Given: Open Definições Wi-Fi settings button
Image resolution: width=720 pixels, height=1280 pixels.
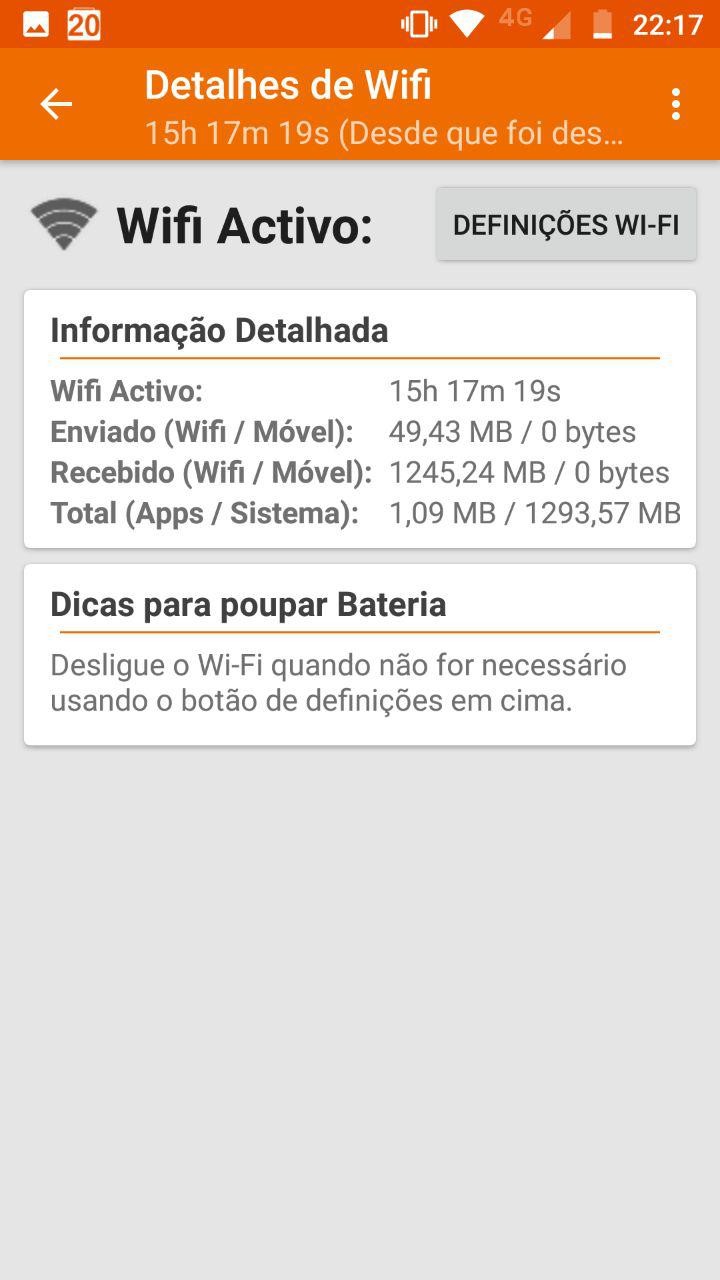Looking at the screenshot, I should [x=566, y=224].
